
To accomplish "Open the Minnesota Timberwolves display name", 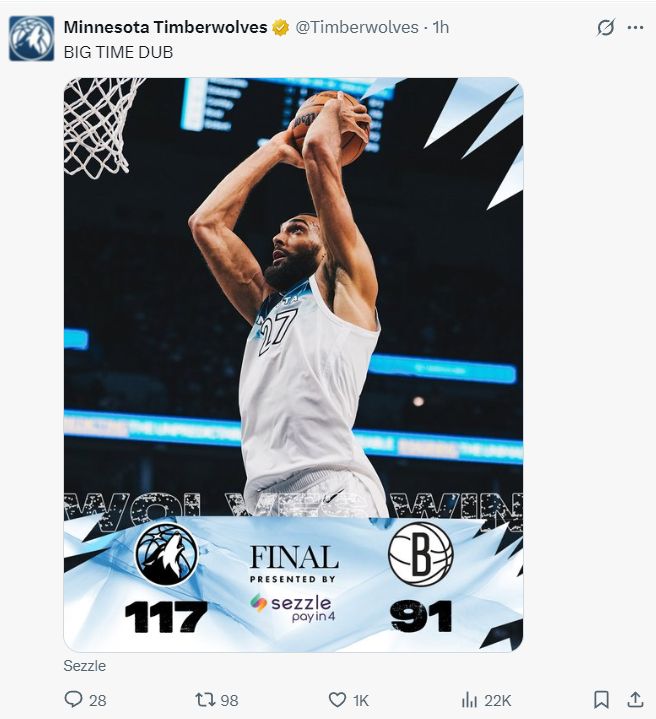I will [x=165, y=27].
